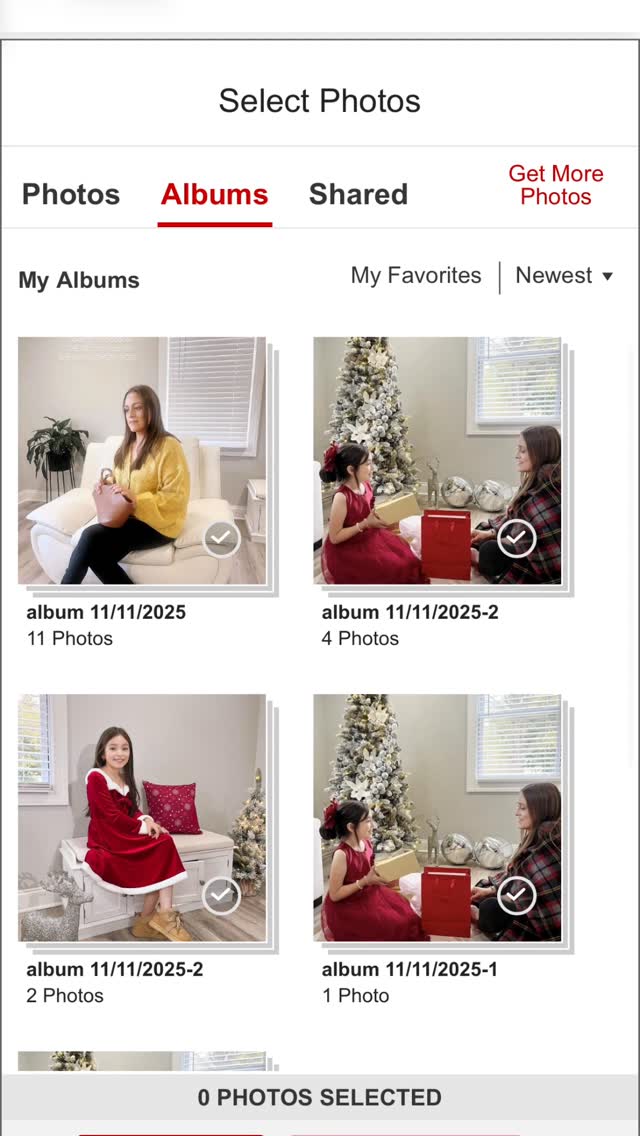Expand the Newest sort dropdown
Image resolution: width=640 pixels, height=1136 pixels.
564,276
